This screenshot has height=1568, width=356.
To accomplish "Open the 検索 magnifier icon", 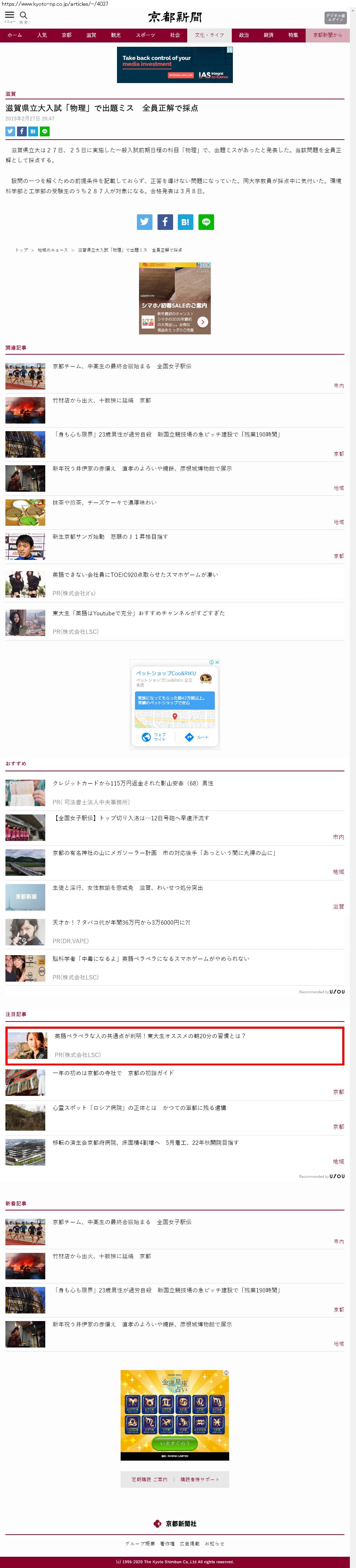I will pyautogui.click(x=24, y=16).
